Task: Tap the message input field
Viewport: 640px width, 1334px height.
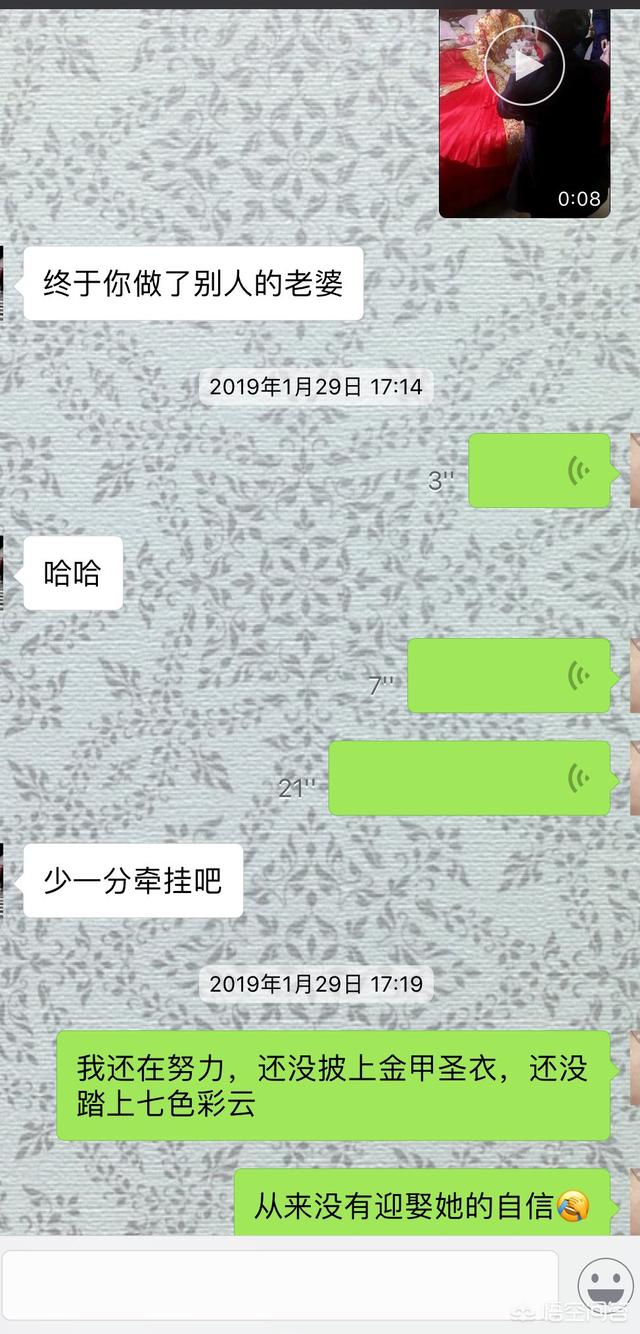Action: click(x=280, y=1285)
